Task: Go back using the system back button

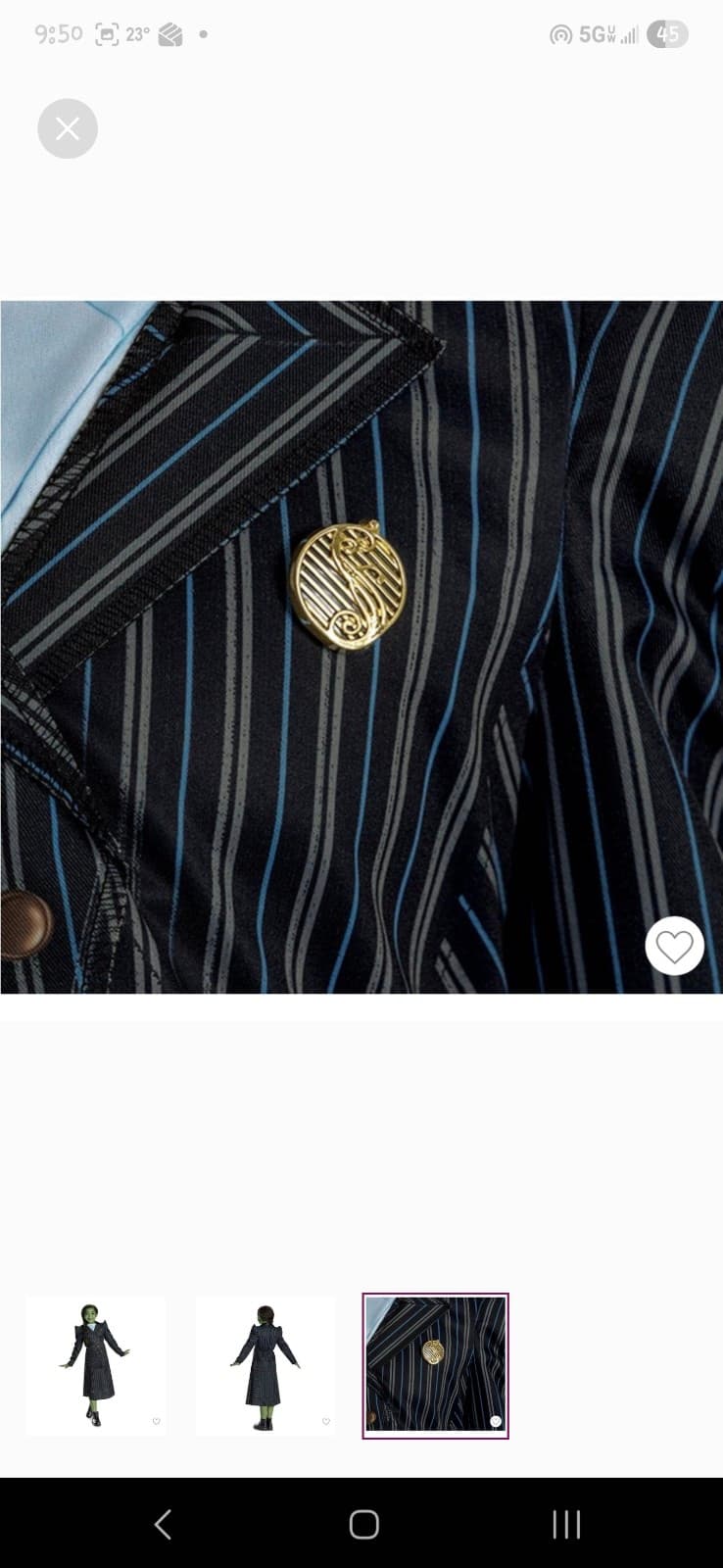Action: click(164, 1524)
